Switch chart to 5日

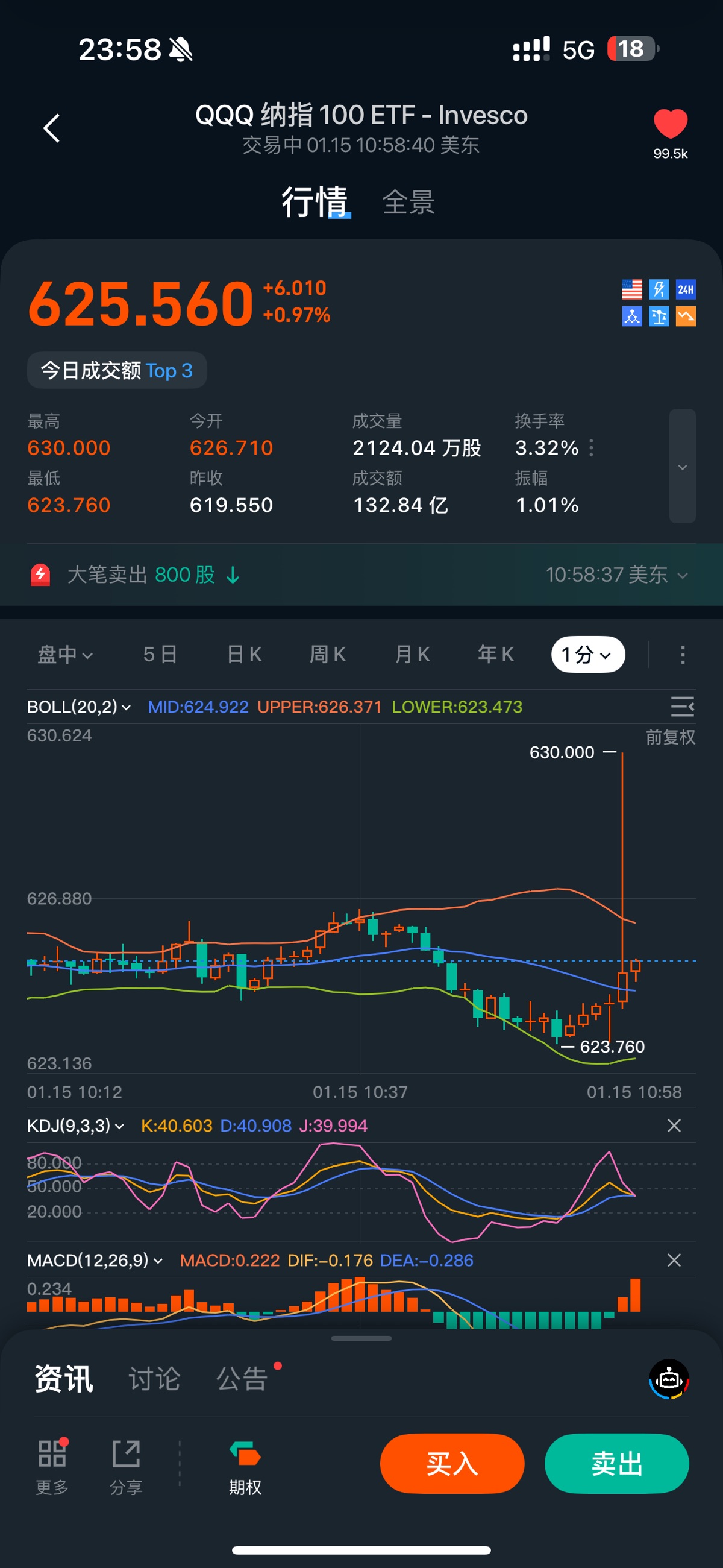tap(160, 655)
